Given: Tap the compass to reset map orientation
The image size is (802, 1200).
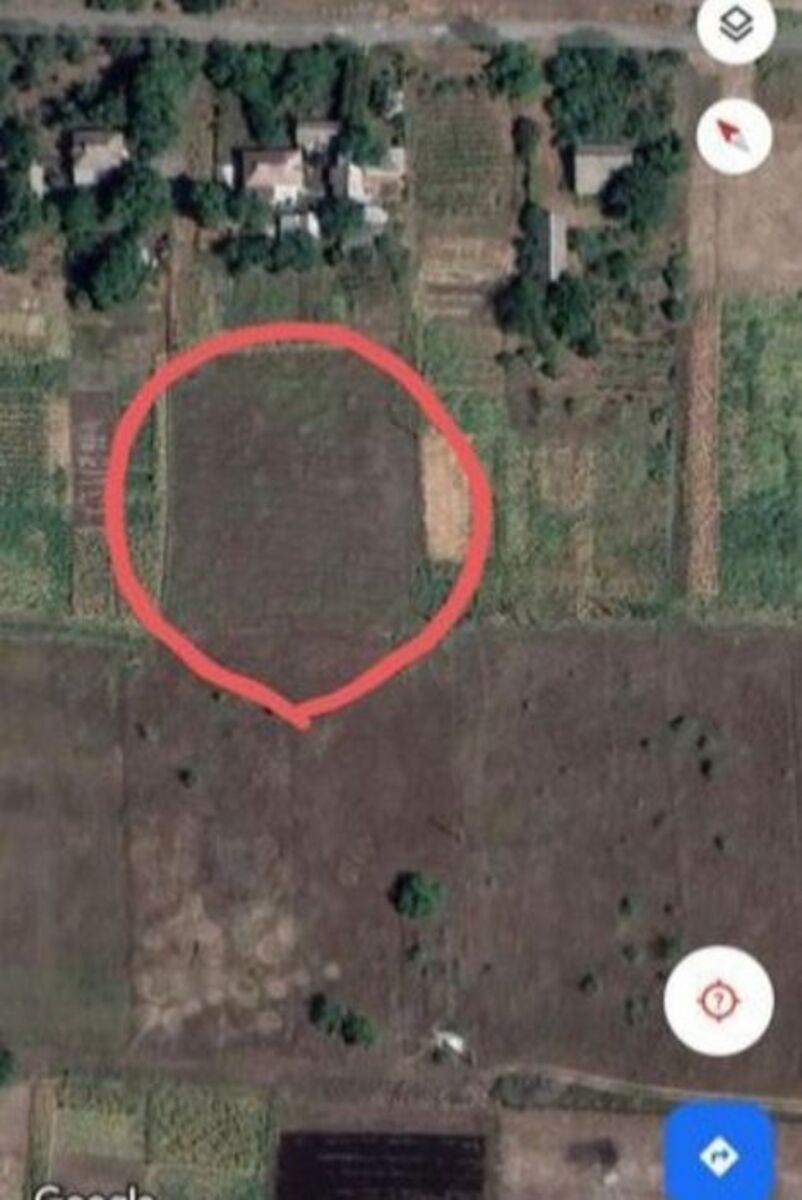Looking at the screenshot, I should [734, 136].
